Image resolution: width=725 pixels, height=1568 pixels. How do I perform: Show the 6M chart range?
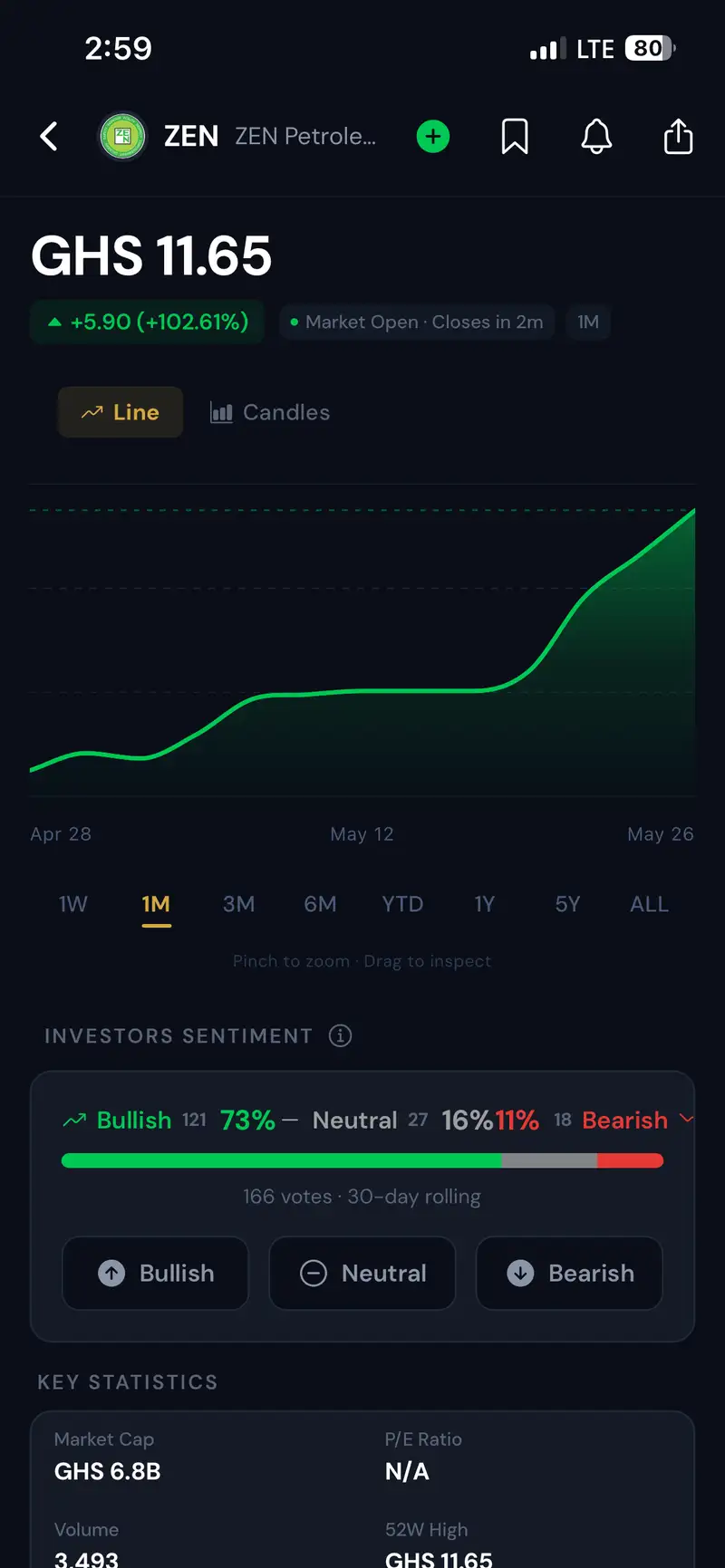(x=320, y=904)
